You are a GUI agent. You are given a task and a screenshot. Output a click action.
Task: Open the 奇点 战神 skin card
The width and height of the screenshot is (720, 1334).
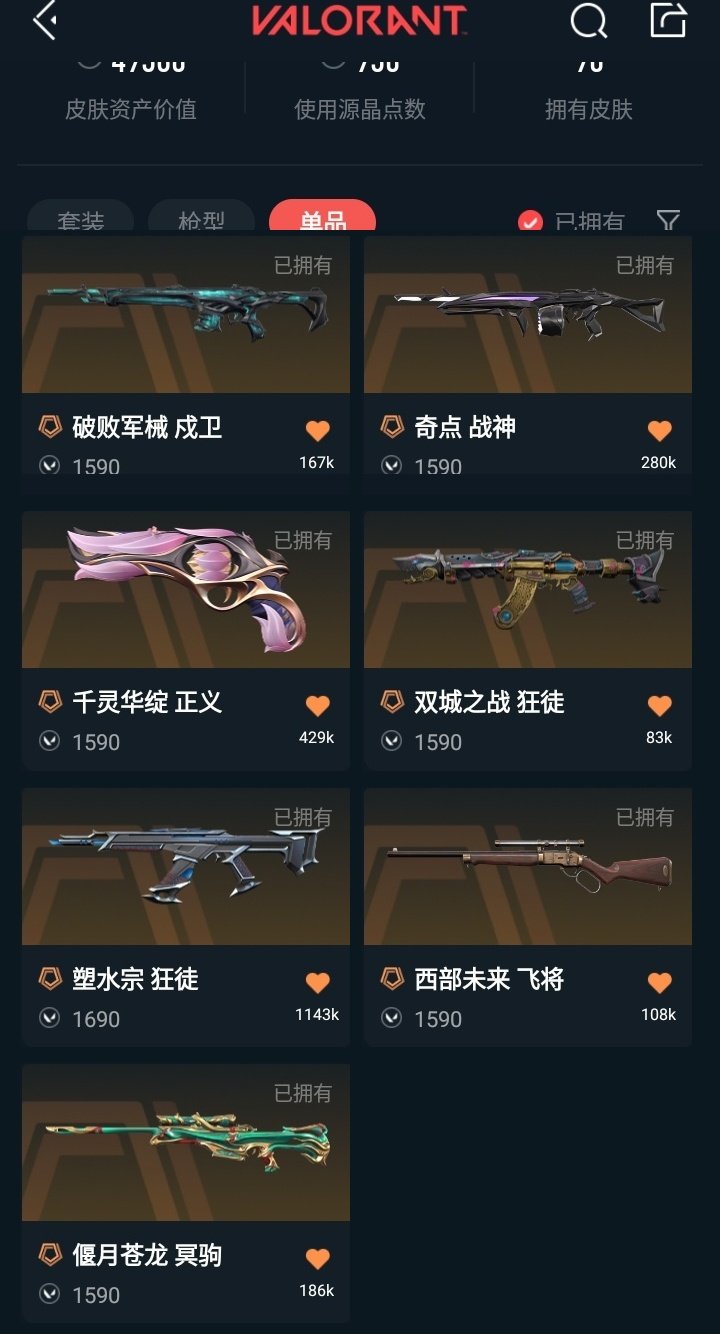(528, 314)
